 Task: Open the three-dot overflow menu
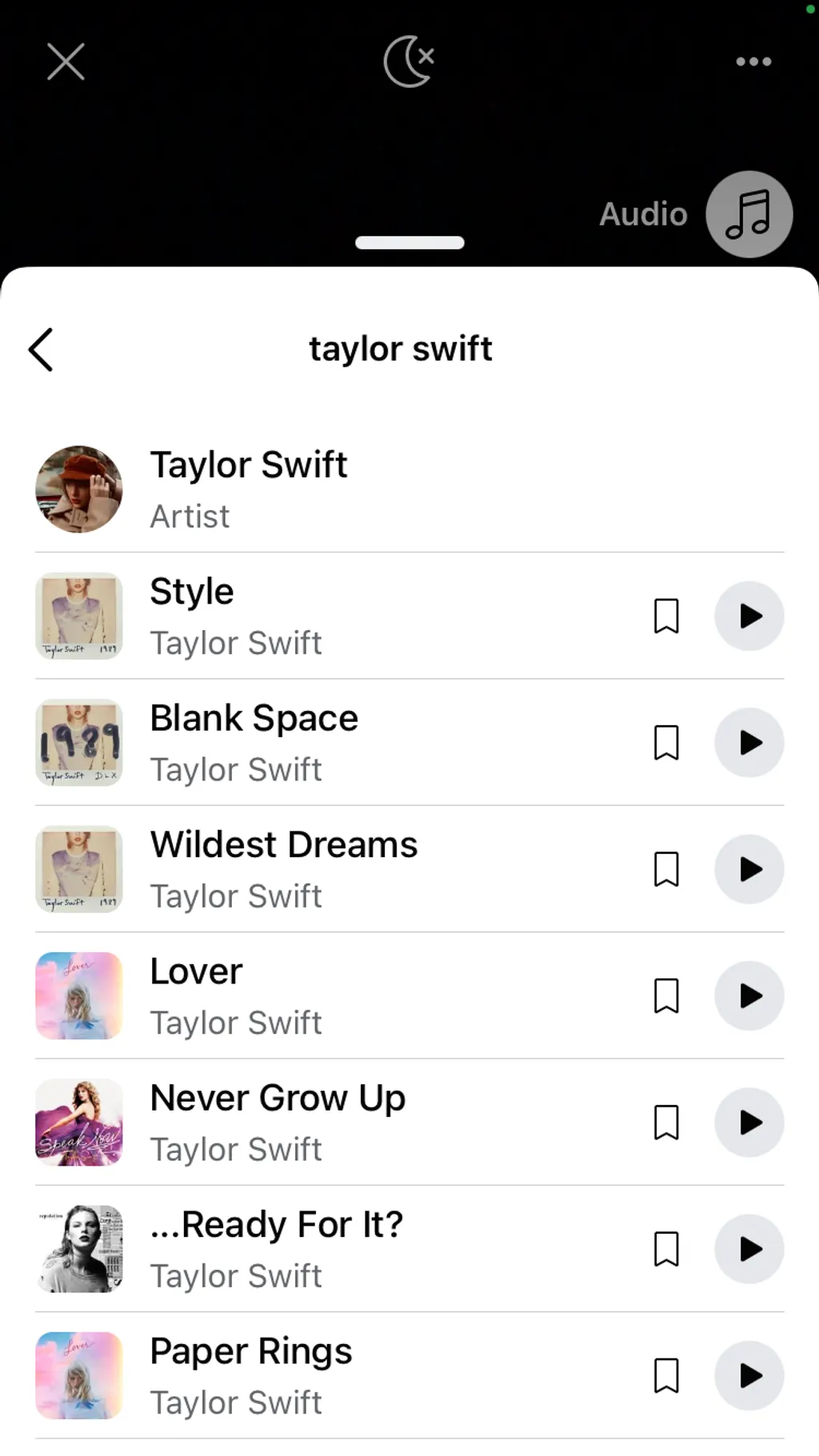click(x=753, y=62)
